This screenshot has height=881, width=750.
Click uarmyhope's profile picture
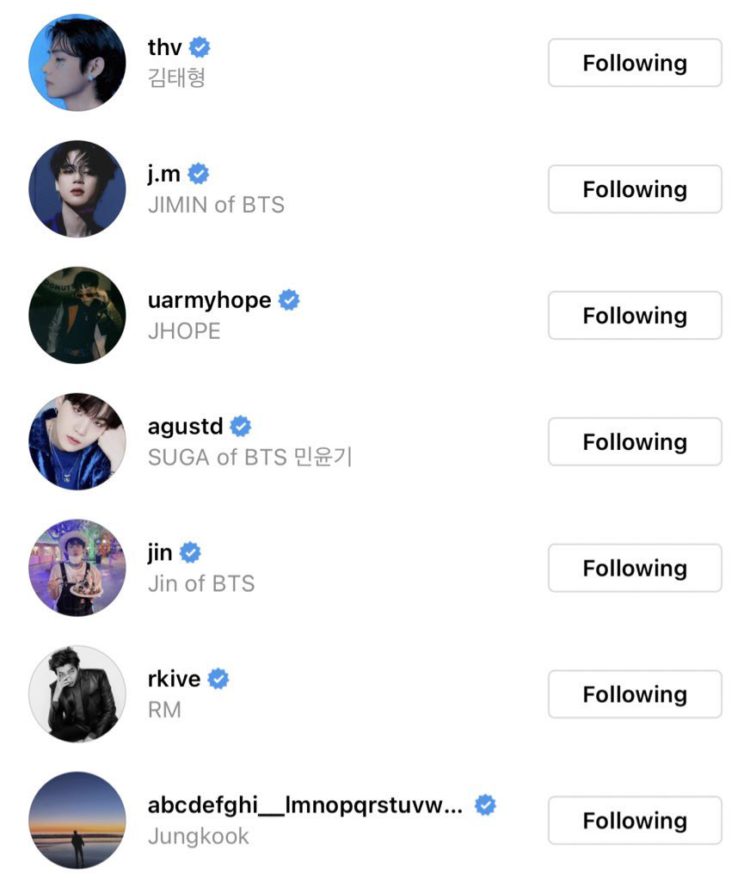coord(76,315)
